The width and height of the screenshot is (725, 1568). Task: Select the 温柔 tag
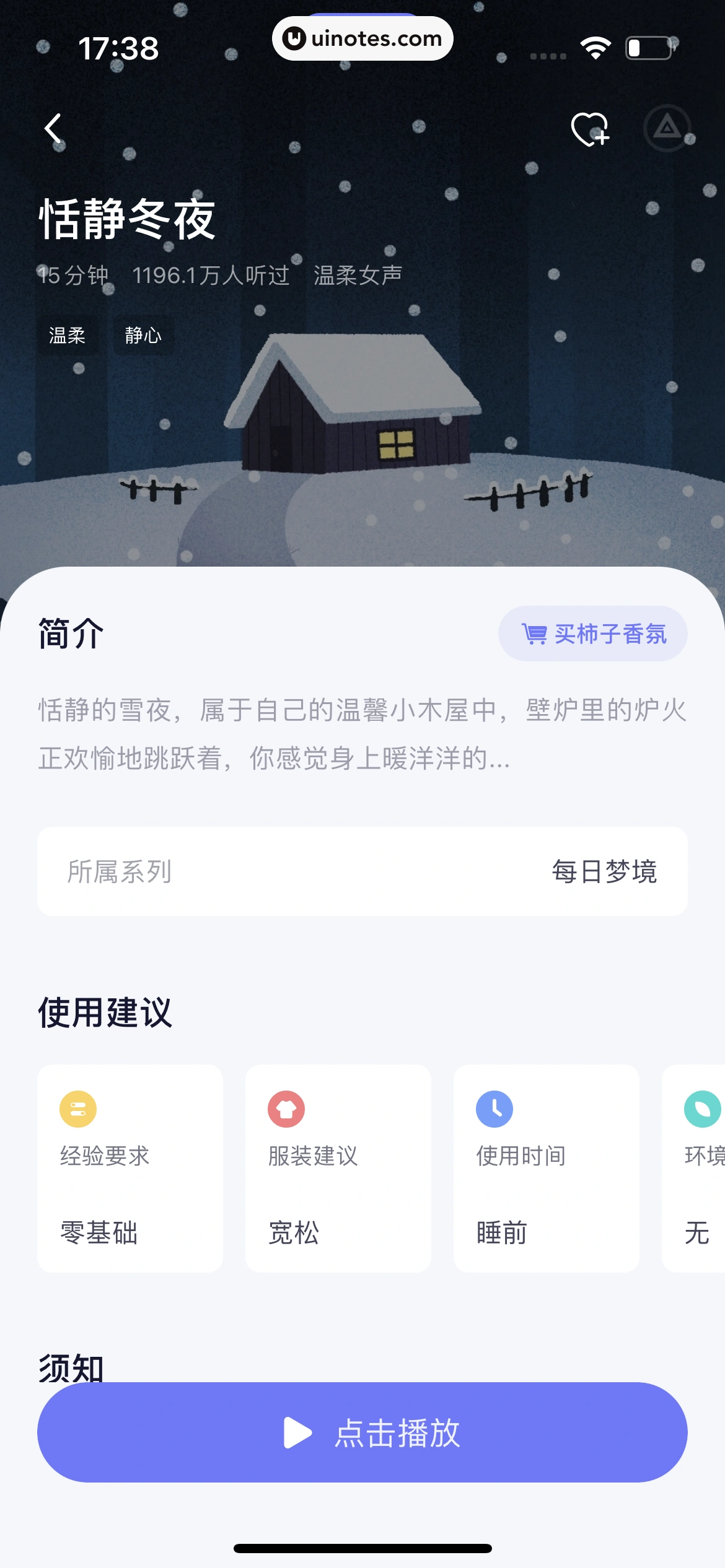(x=68, y=334)
